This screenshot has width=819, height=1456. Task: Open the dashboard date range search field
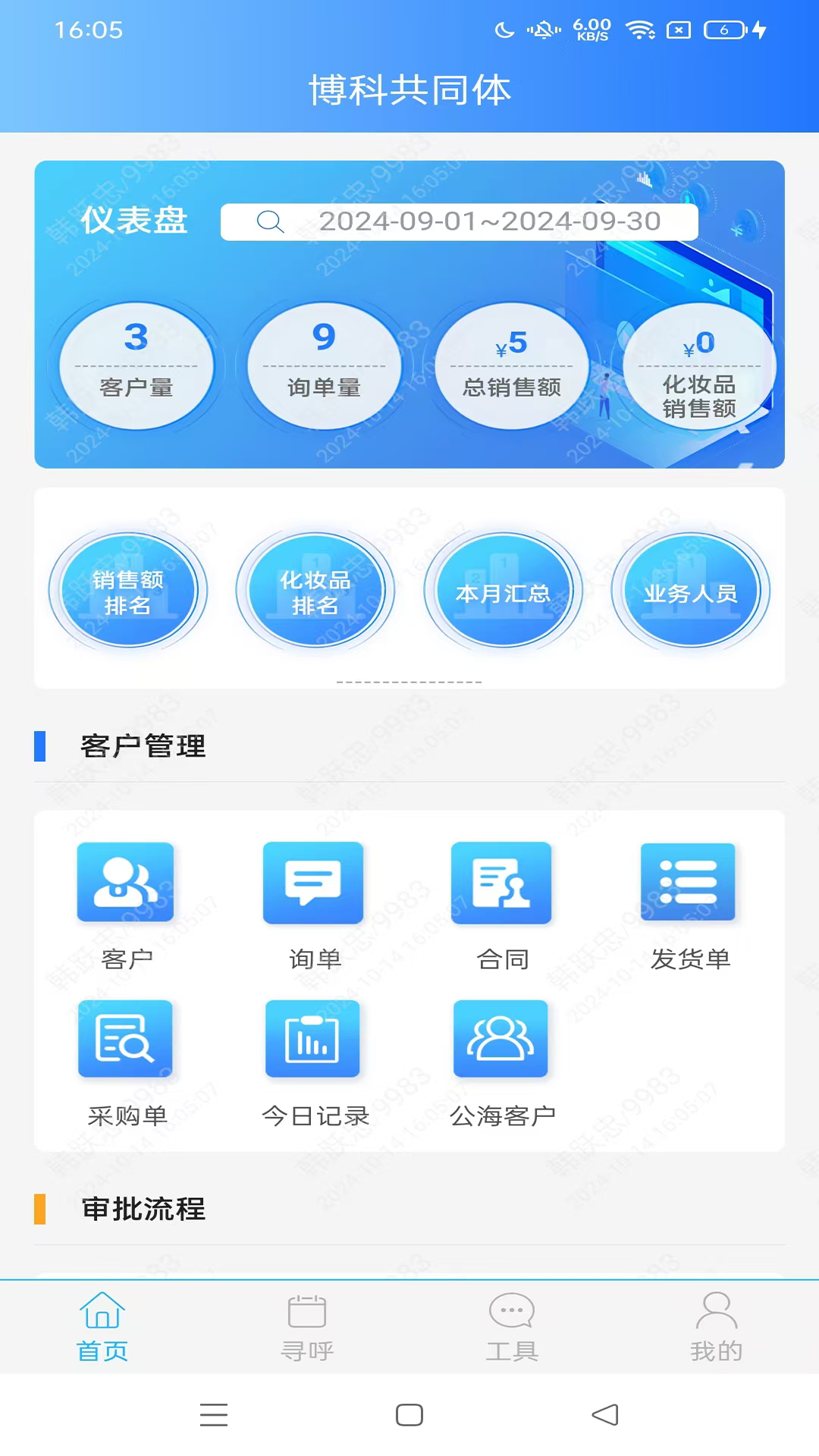[459, 222]
